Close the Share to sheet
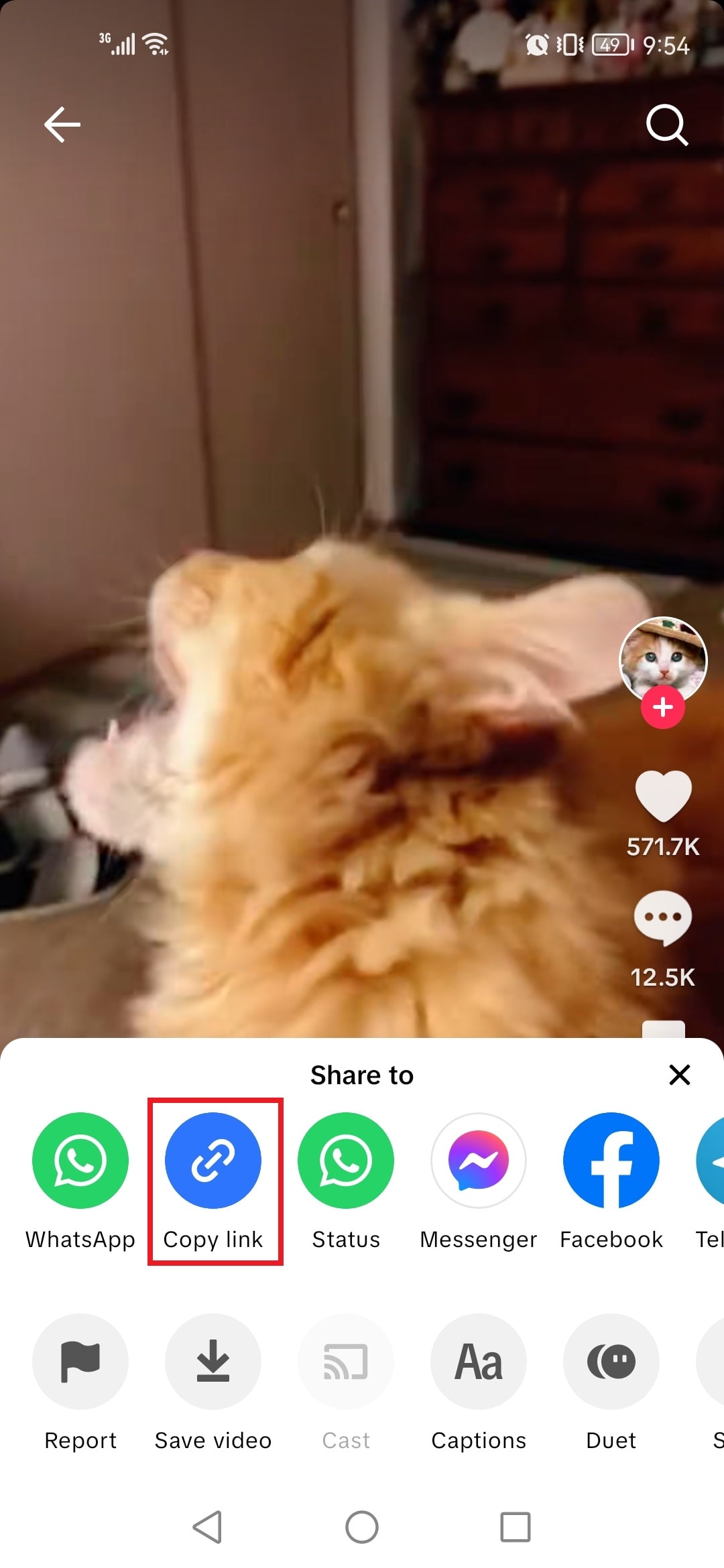Image resolution: width=724 pixels, height=1568 pixels. [679, 1075]
